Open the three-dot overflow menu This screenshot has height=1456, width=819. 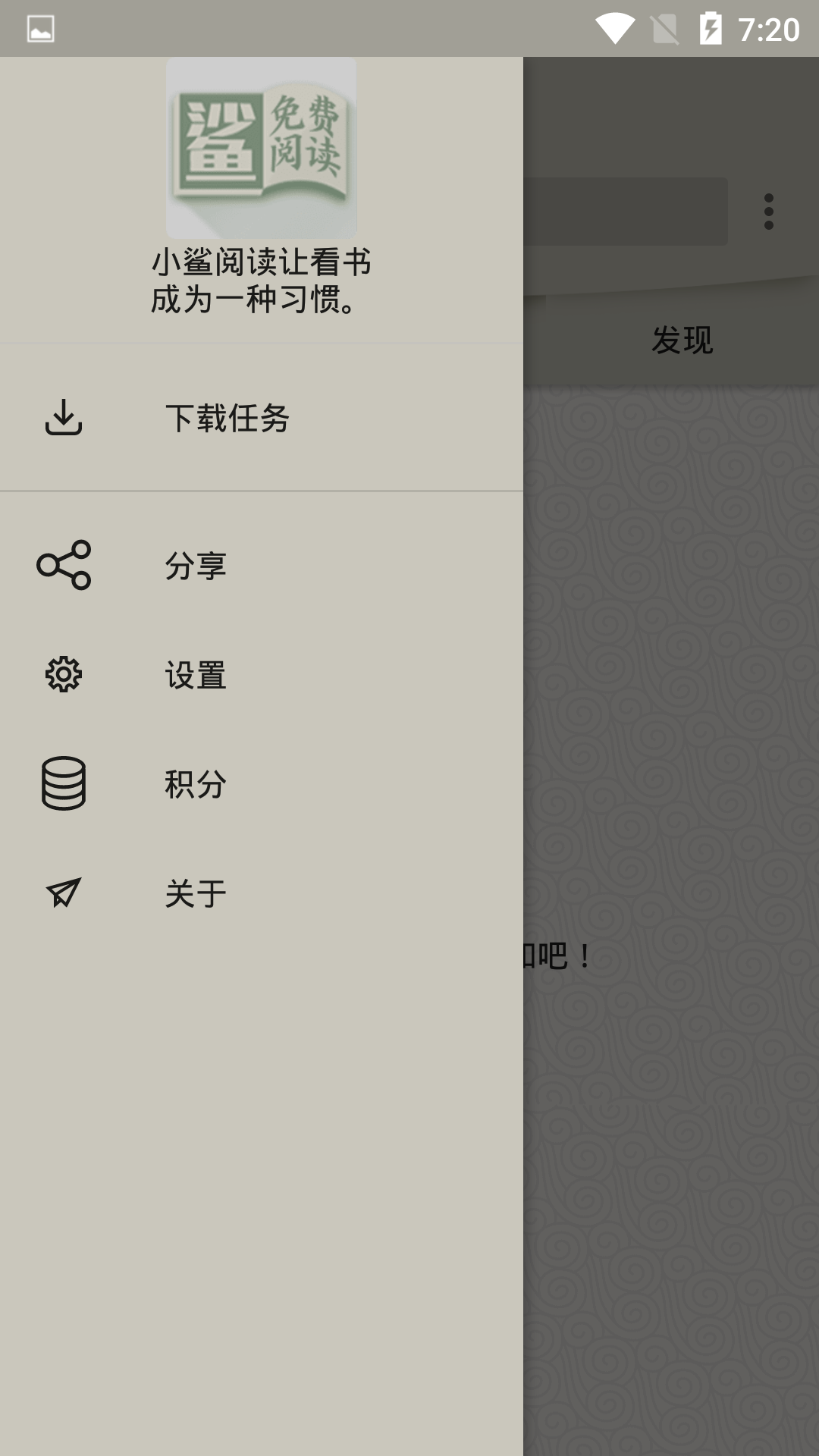pos(768,212)
